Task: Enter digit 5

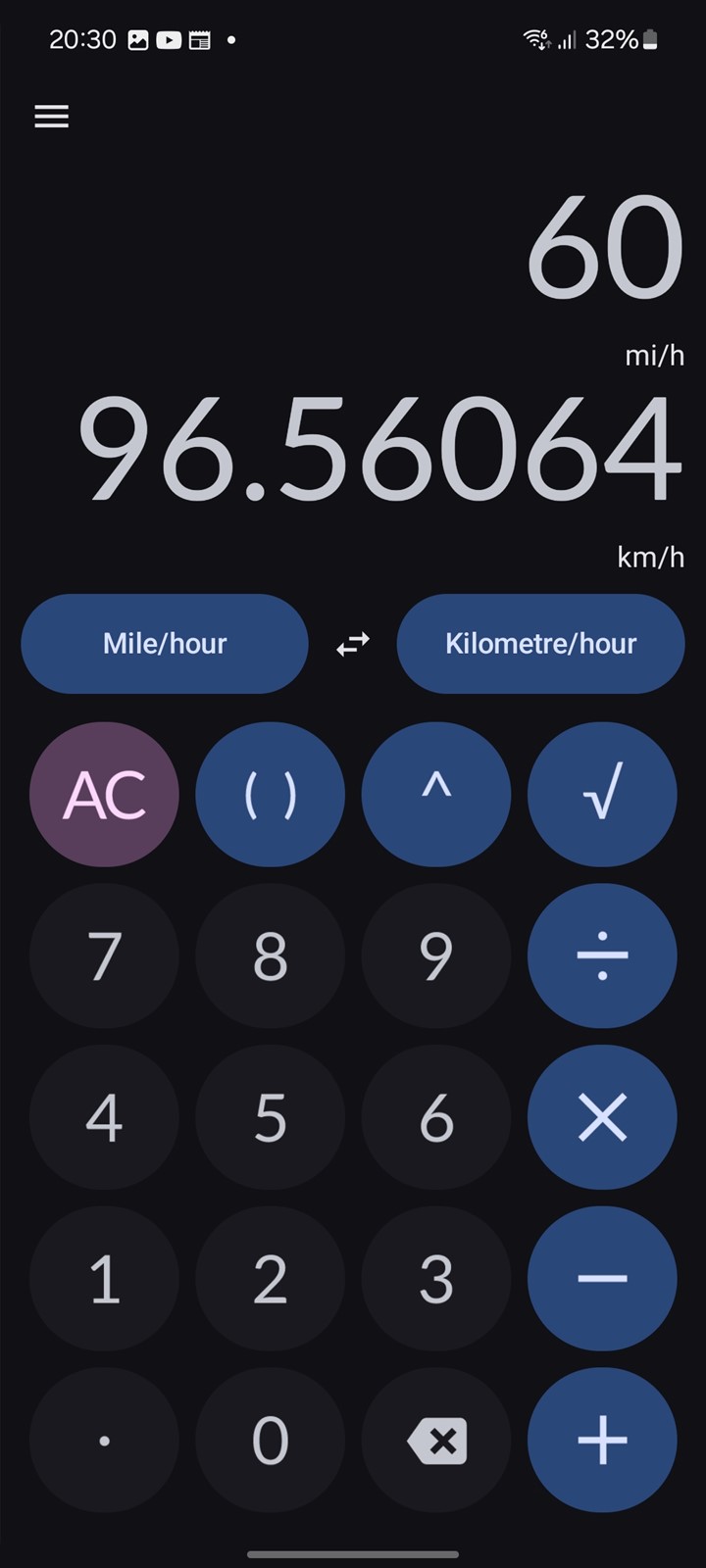Action: tap(270, 1117)
